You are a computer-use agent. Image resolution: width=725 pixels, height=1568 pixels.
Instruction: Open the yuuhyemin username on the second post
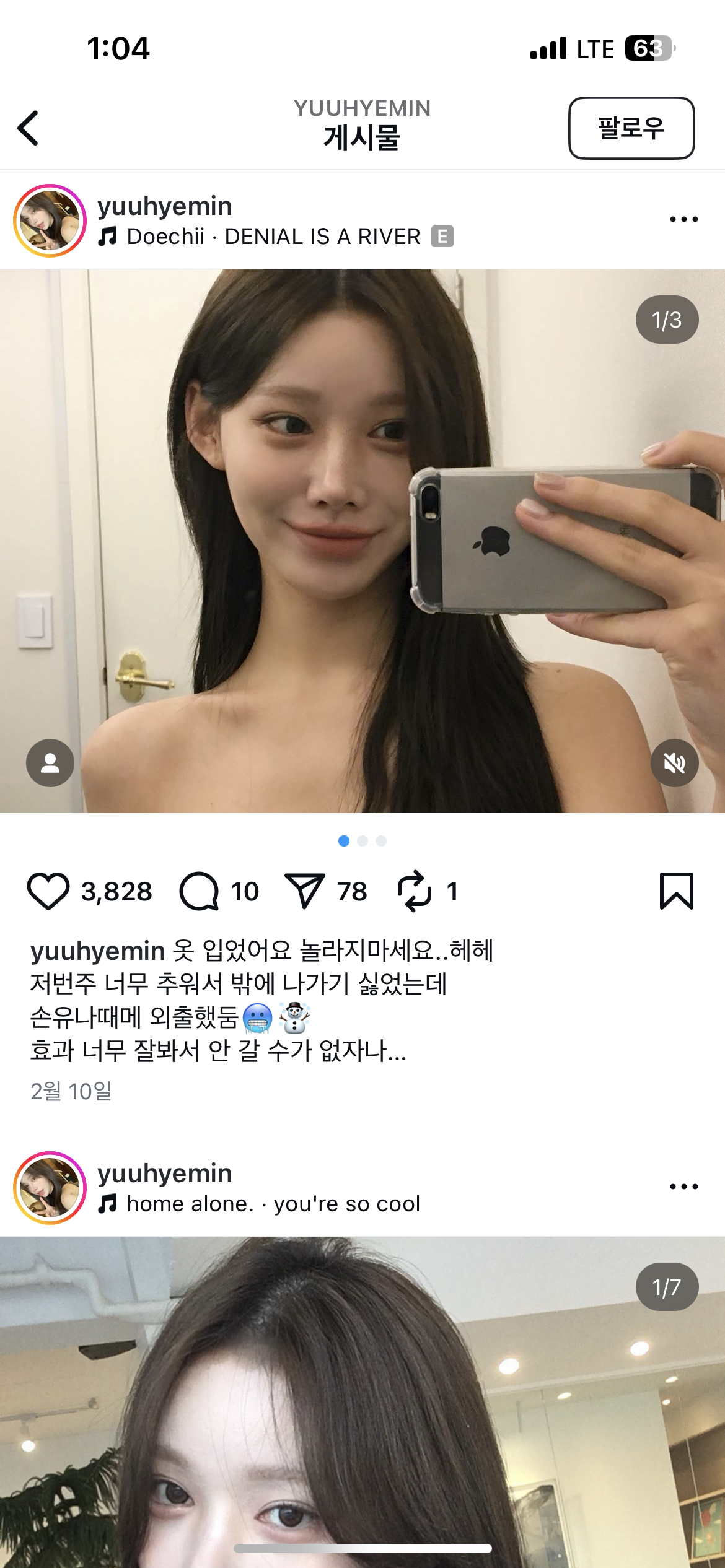coord(165,1173)
